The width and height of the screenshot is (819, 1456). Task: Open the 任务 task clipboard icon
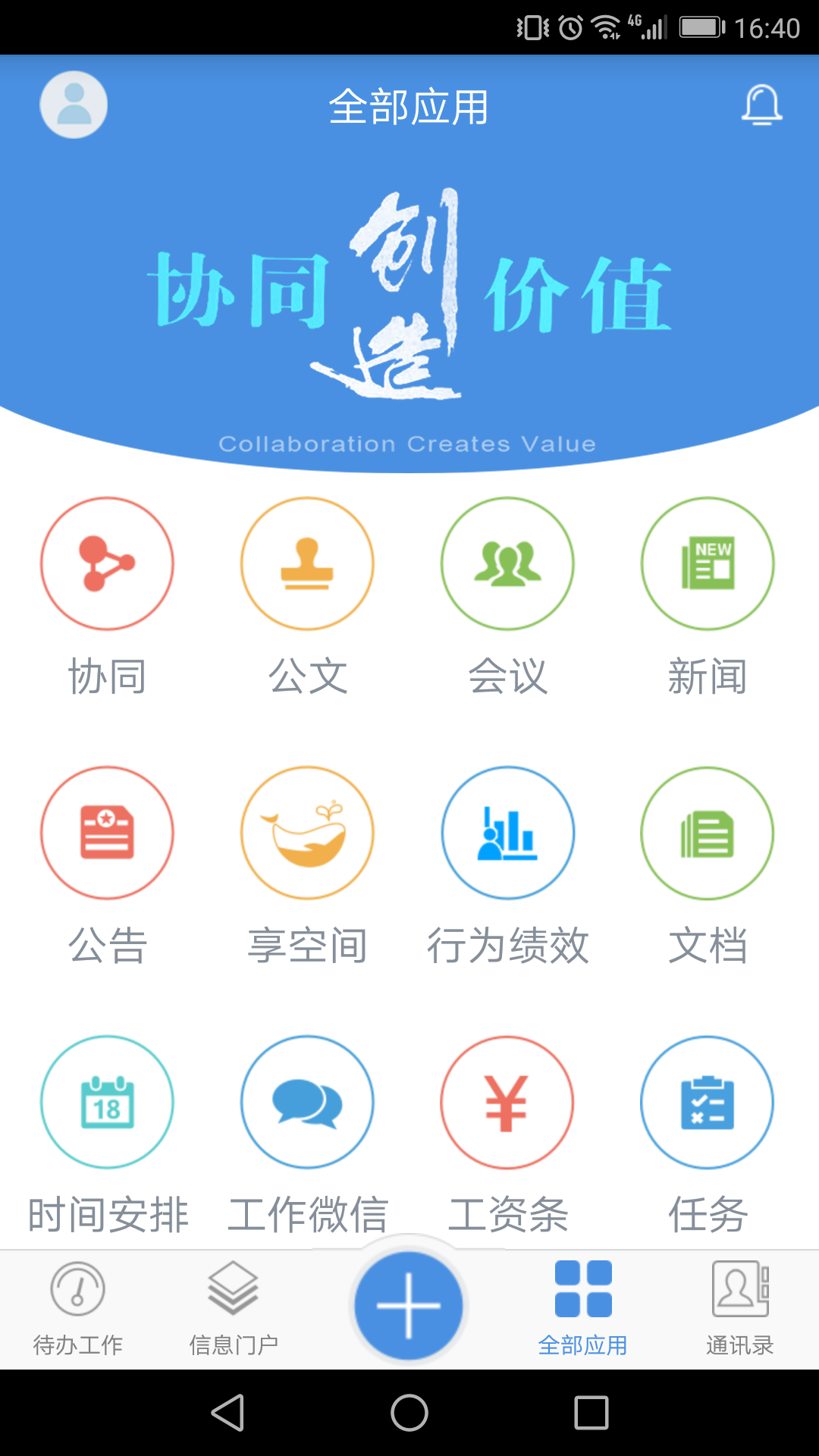point(708,1102)
